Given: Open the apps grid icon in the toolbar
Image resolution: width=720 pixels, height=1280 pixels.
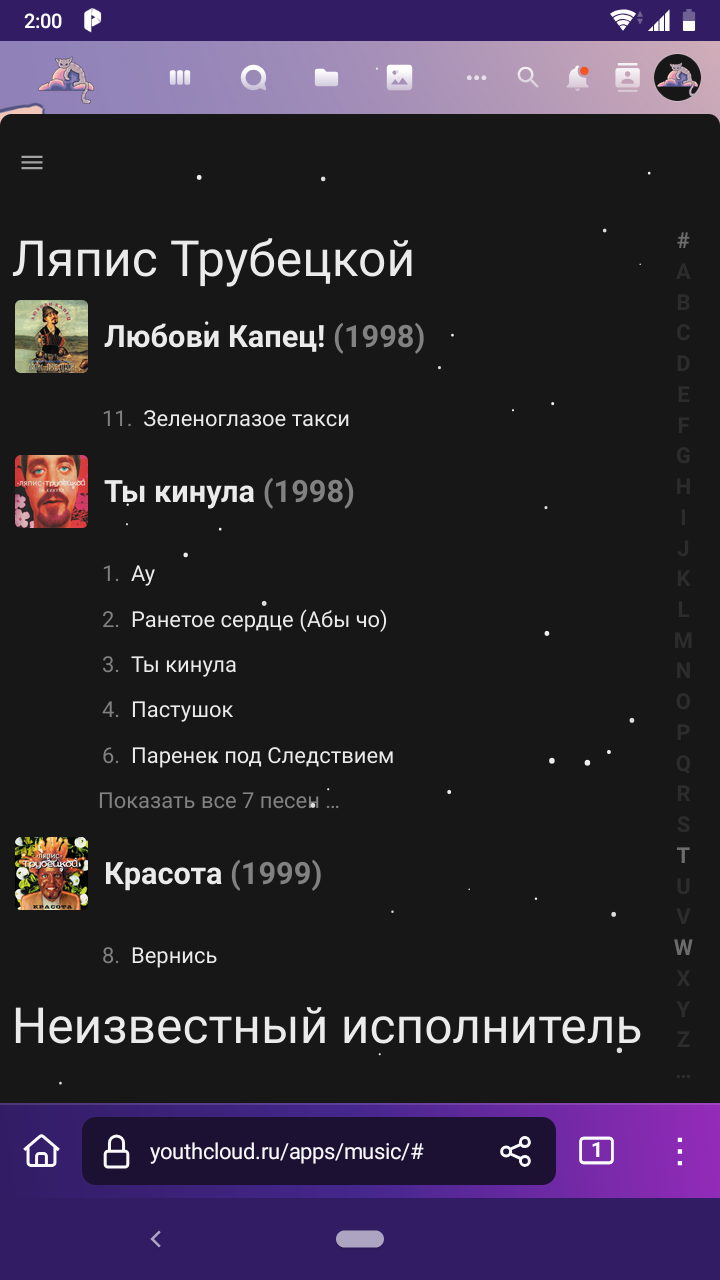Looking at the screenshot, I should coord(180,77).
